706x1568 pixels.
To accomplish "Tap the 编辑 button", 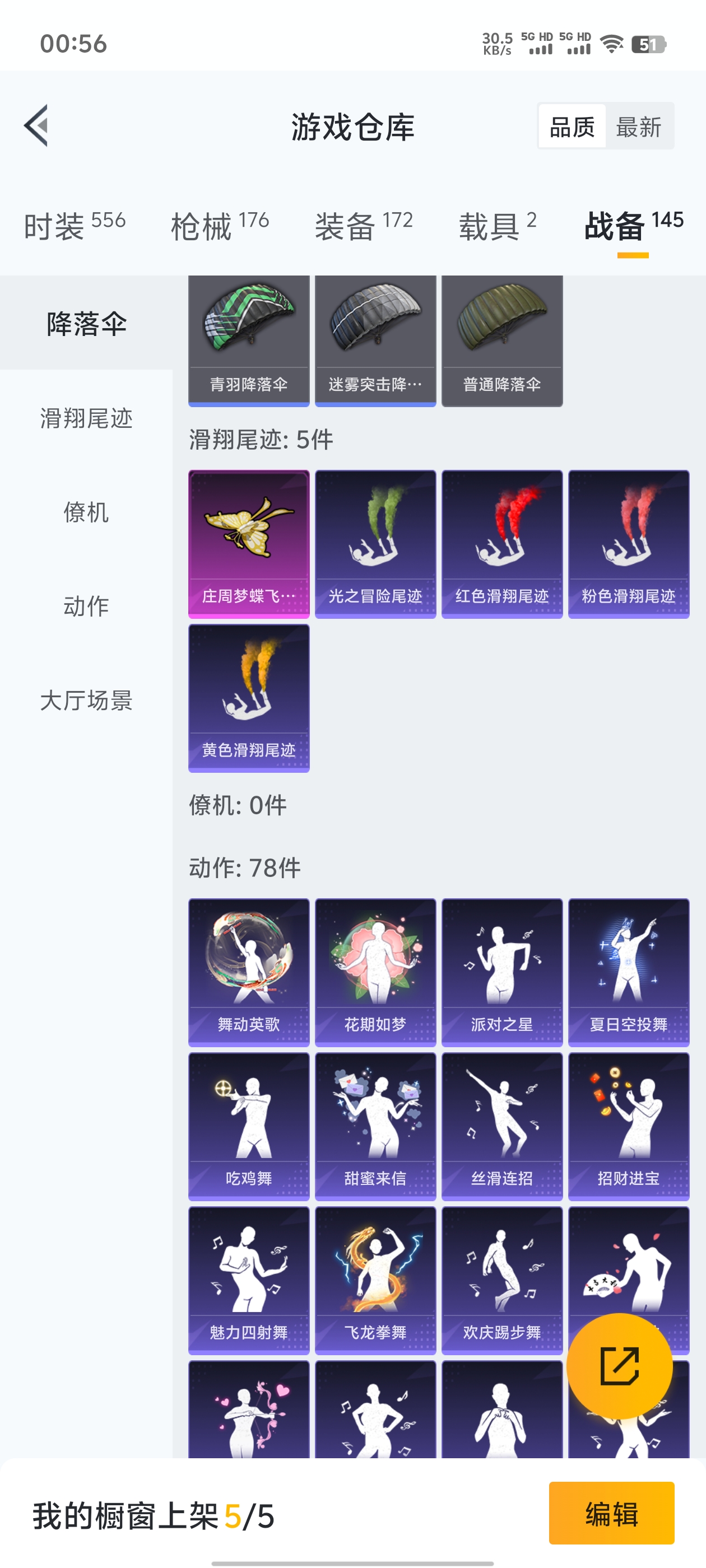I will coord(611,1513).
